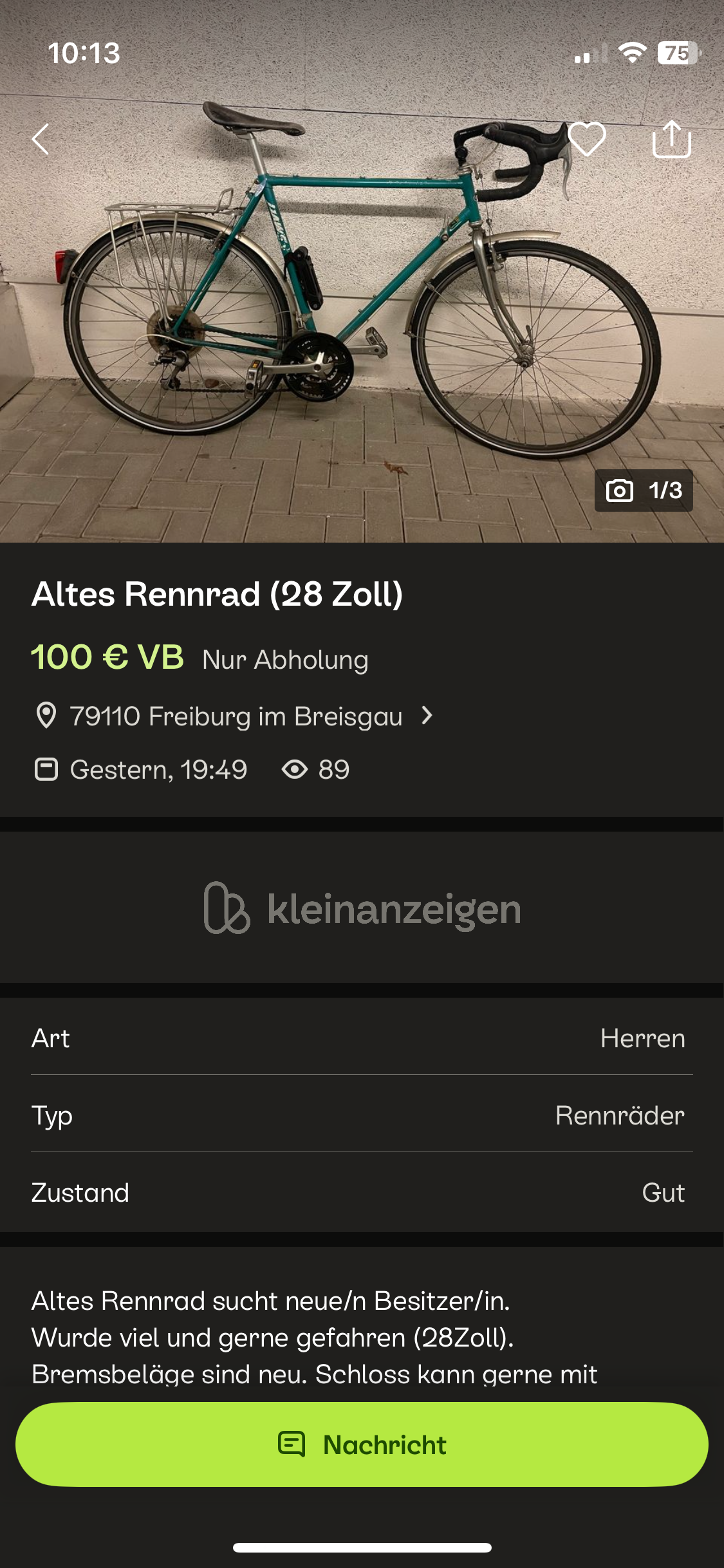Share this bike listing

pyautogui.click(x=671, y=139)
